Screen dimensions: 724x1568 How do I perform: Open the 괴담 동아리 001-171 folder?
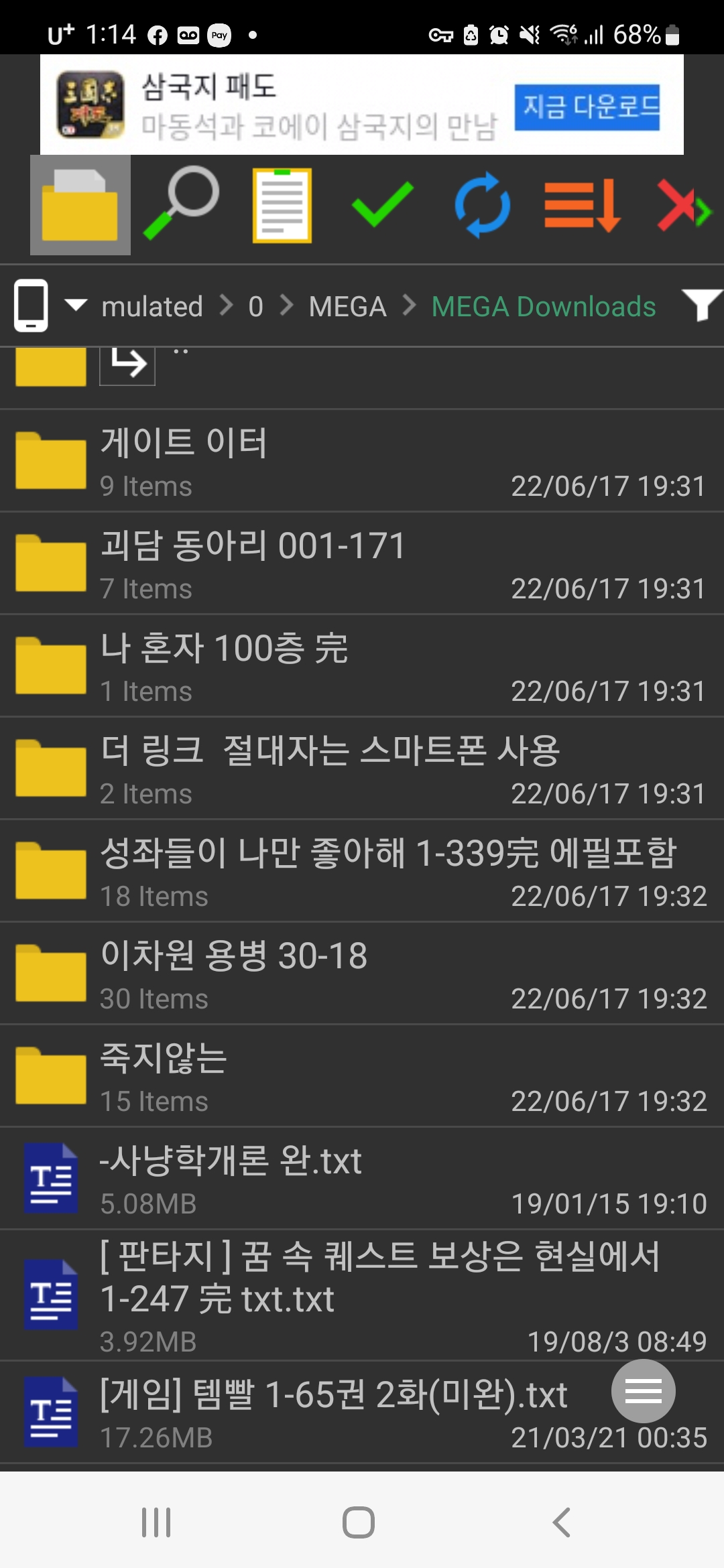click(362, 564)
